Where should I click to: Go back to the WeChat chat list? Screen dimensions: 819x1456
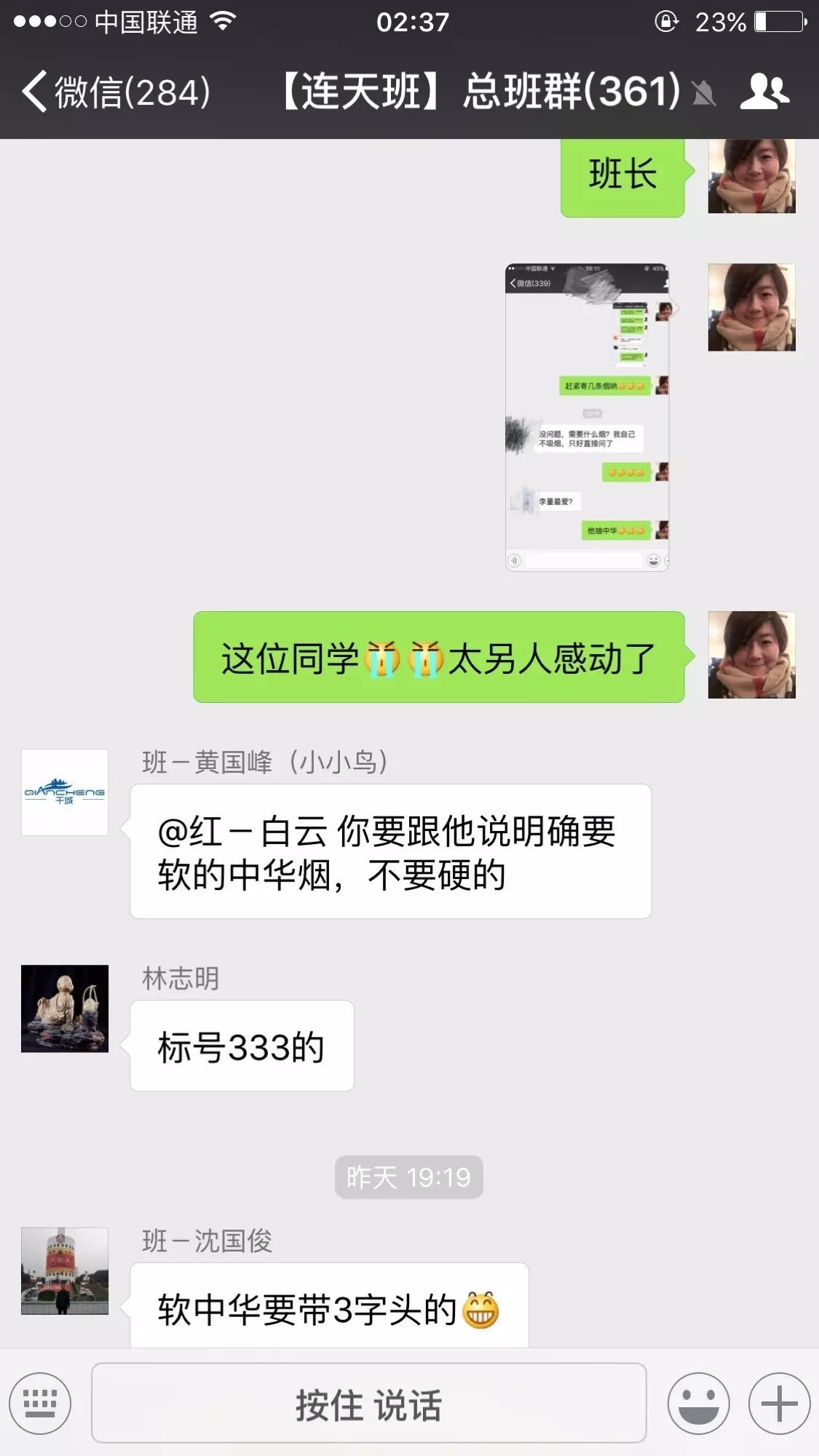(x=116, y=92)
